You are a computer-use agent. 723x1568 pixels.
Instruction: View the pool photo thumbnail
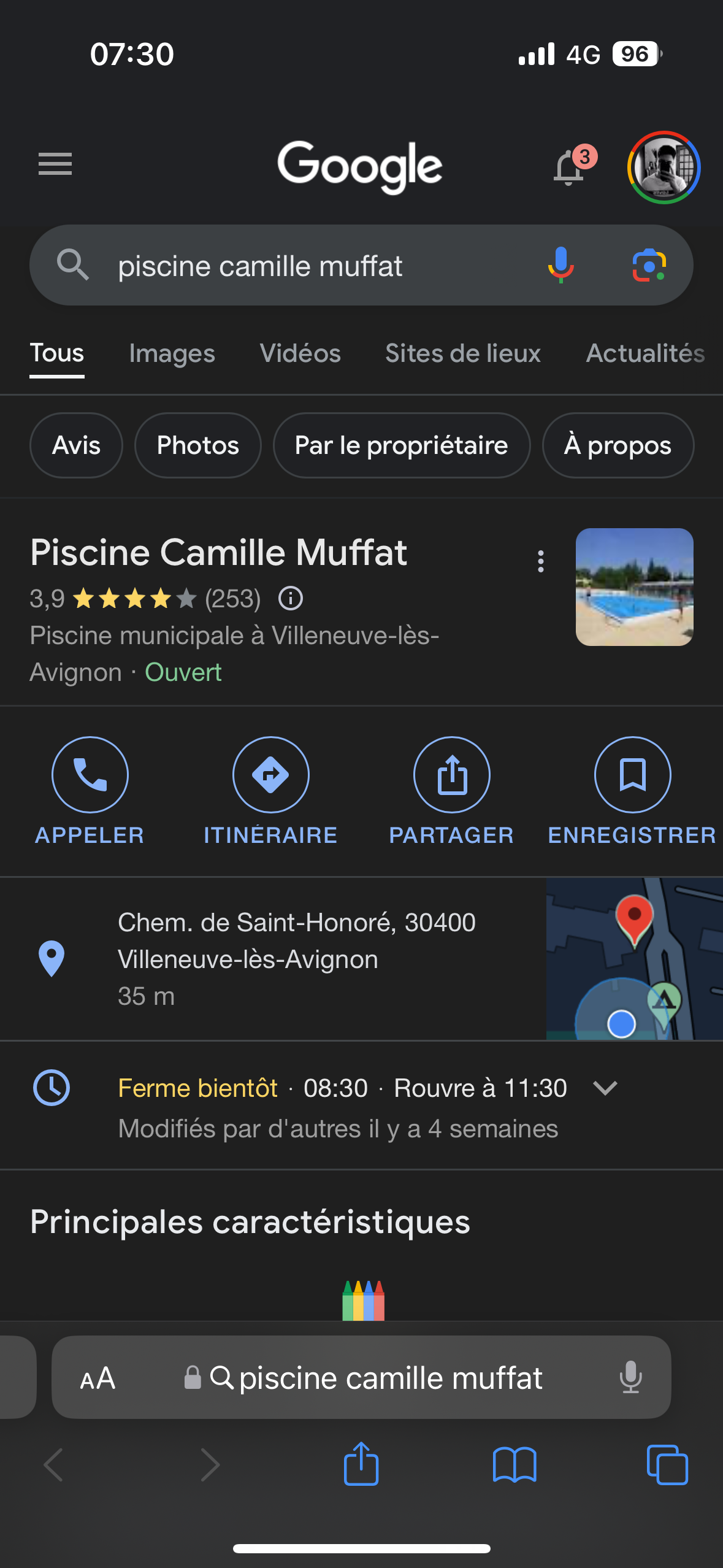[x=634, y=587]
